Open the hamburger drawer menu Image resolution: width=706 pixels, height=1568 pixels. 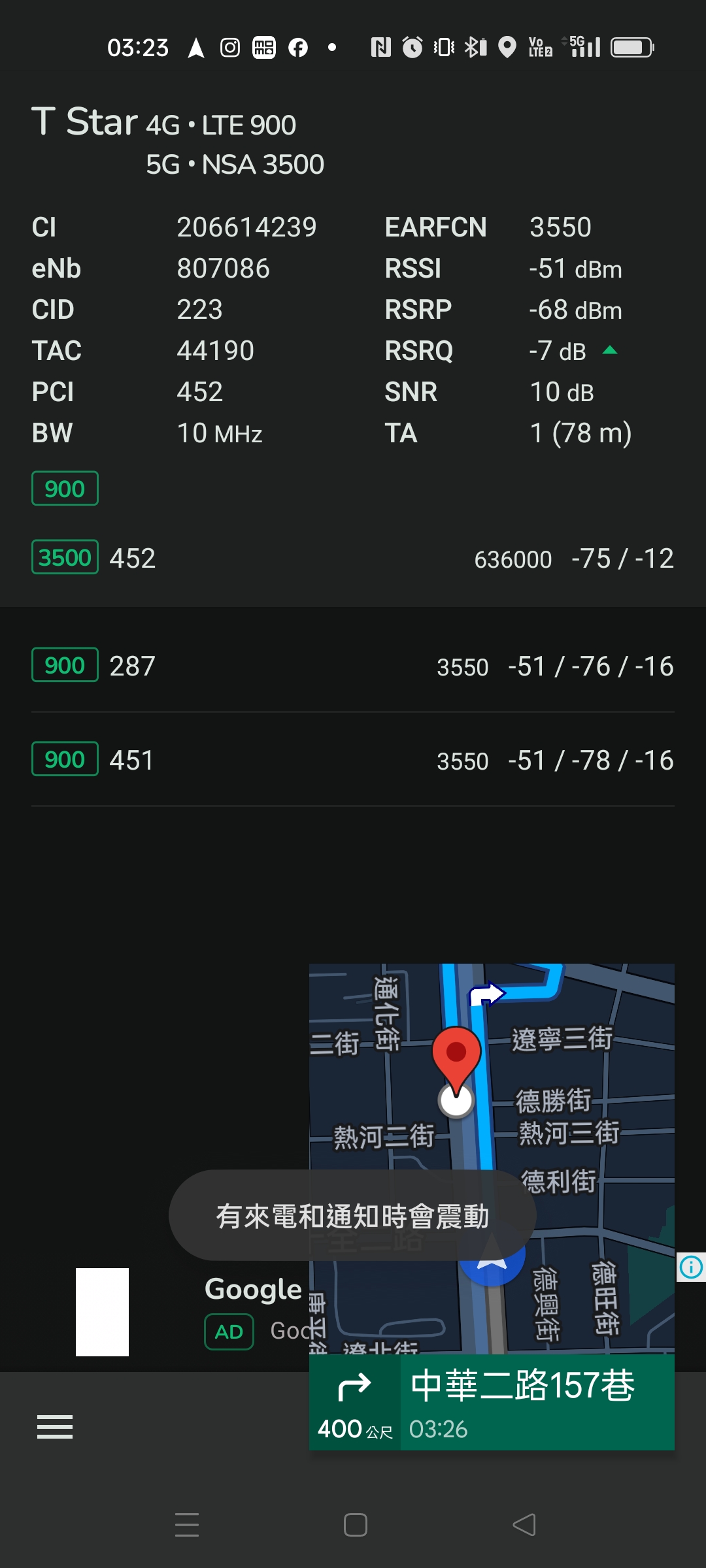55,1427
